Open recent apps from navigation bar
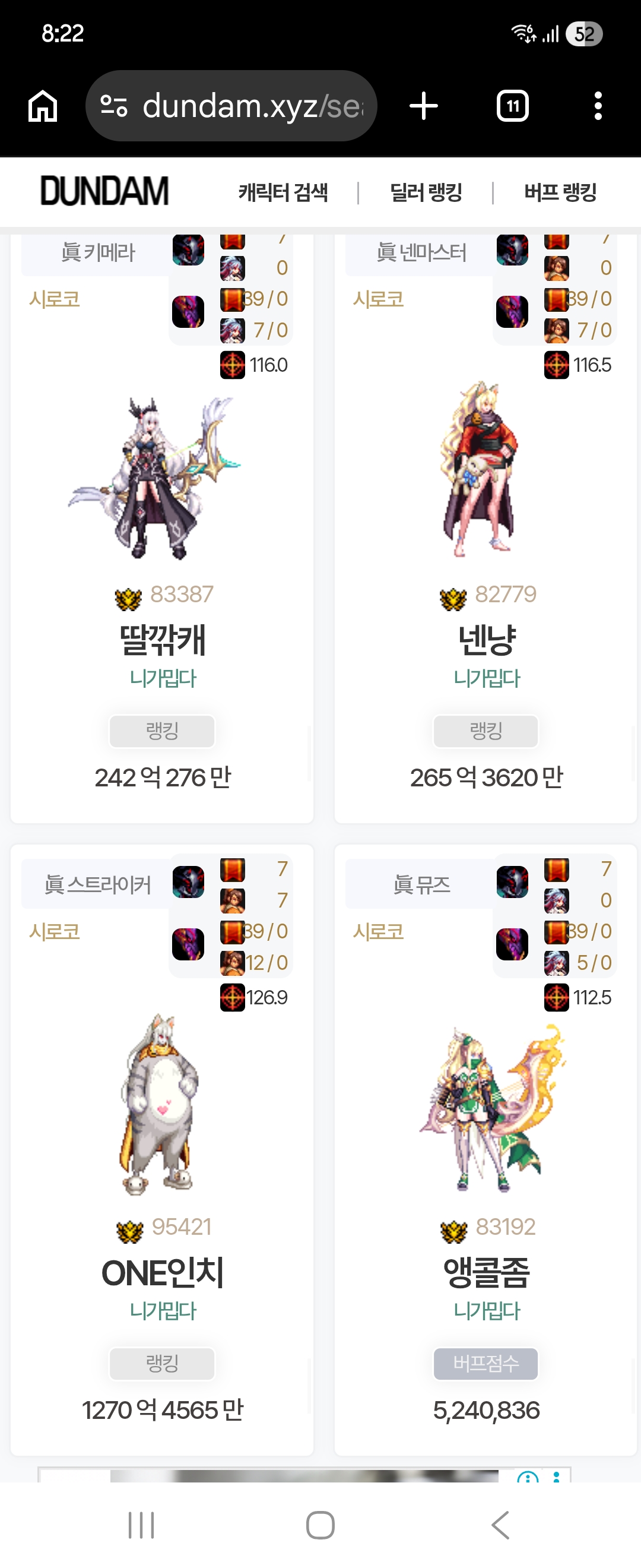The width and height of the screenshot is (641, 1568). point(141,1525)
